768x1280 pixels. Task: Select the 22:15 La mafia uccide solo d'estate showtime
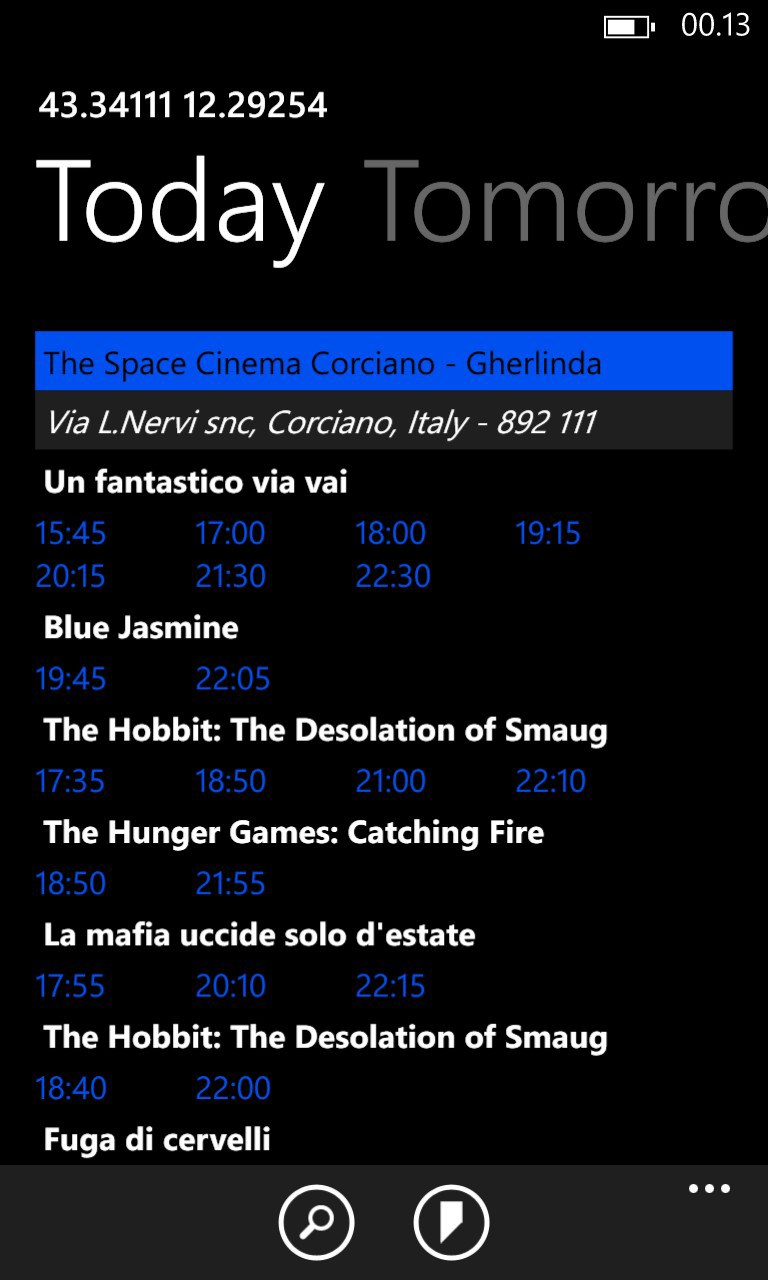(390, 987)
